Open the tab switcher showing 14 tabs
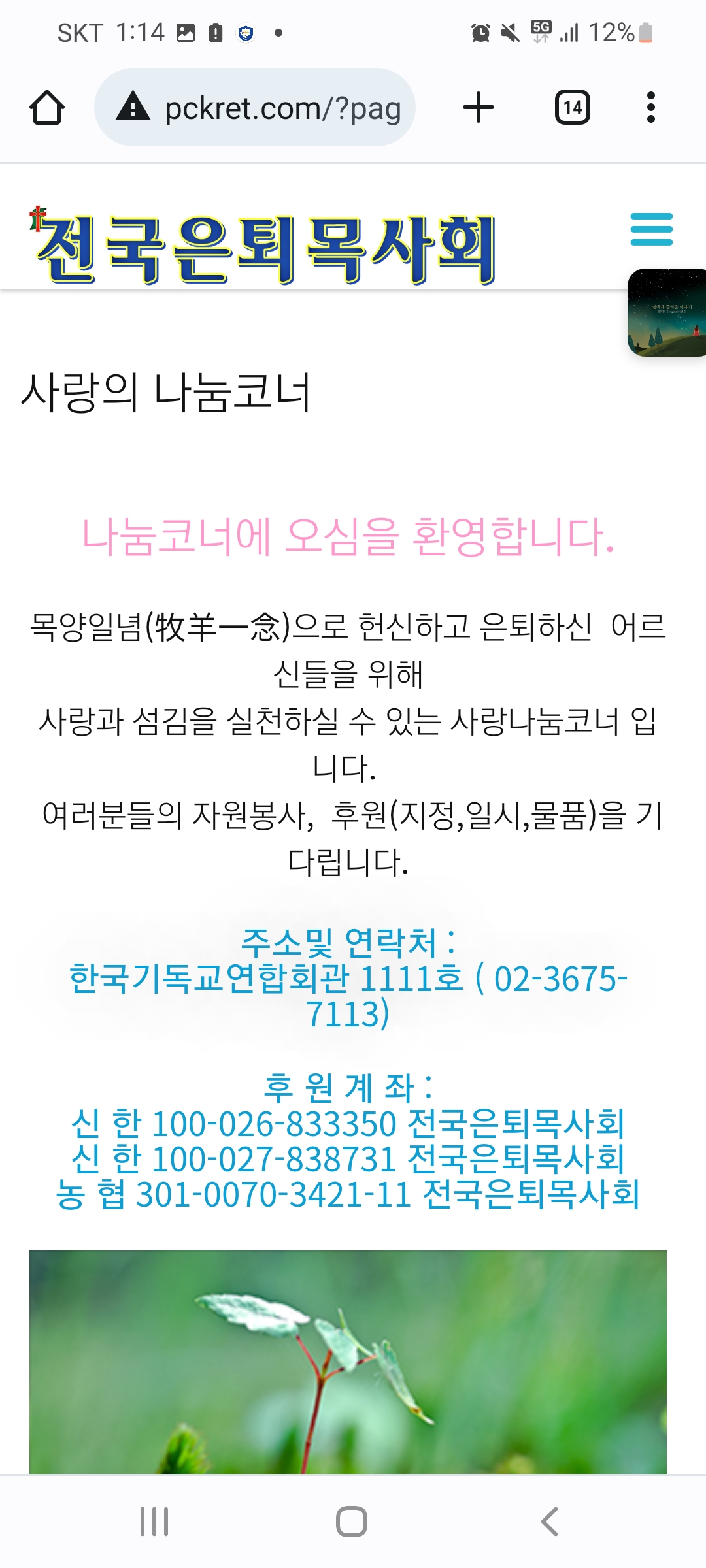This screenshot has height=1568, width=706. coord(573,108)
